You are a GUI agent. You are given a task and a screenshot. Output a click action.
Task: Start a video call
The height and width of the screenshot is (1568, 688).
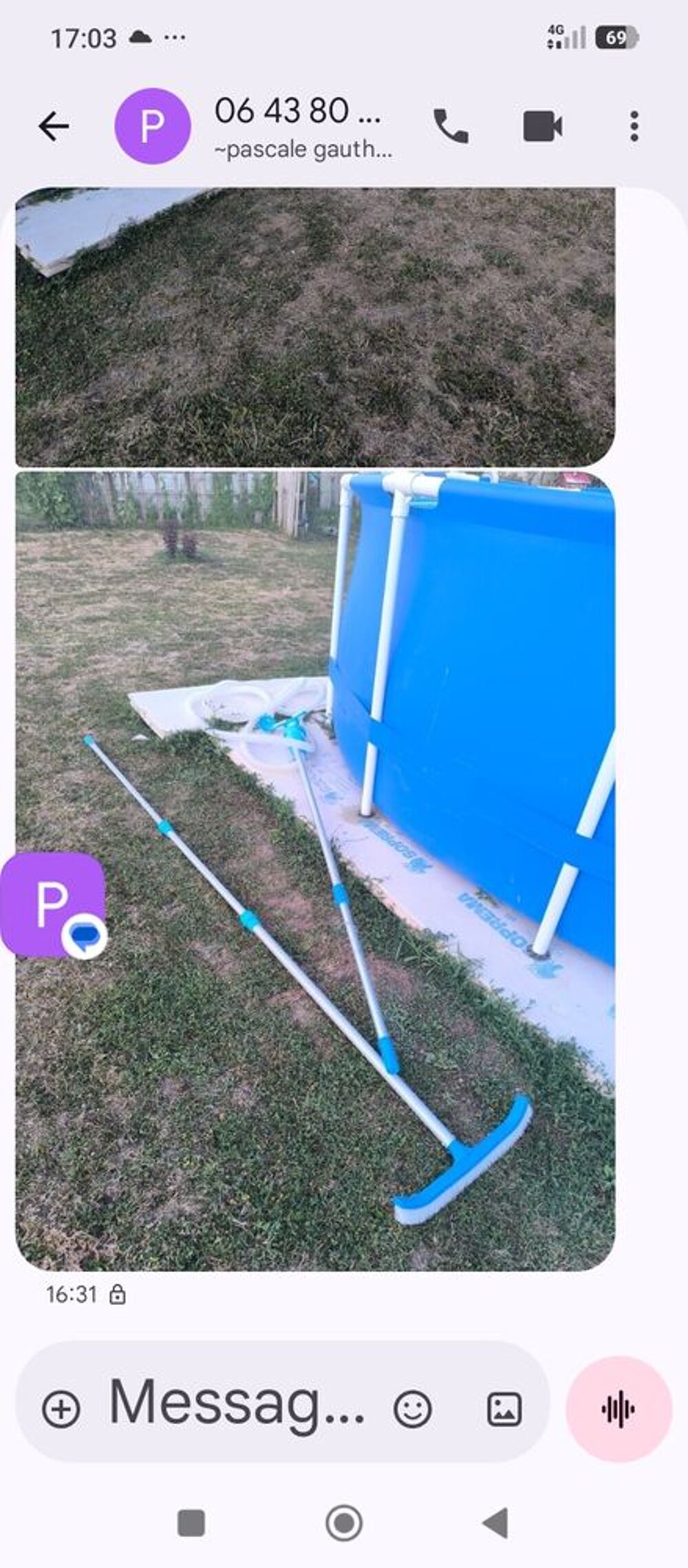coord(543,127)
